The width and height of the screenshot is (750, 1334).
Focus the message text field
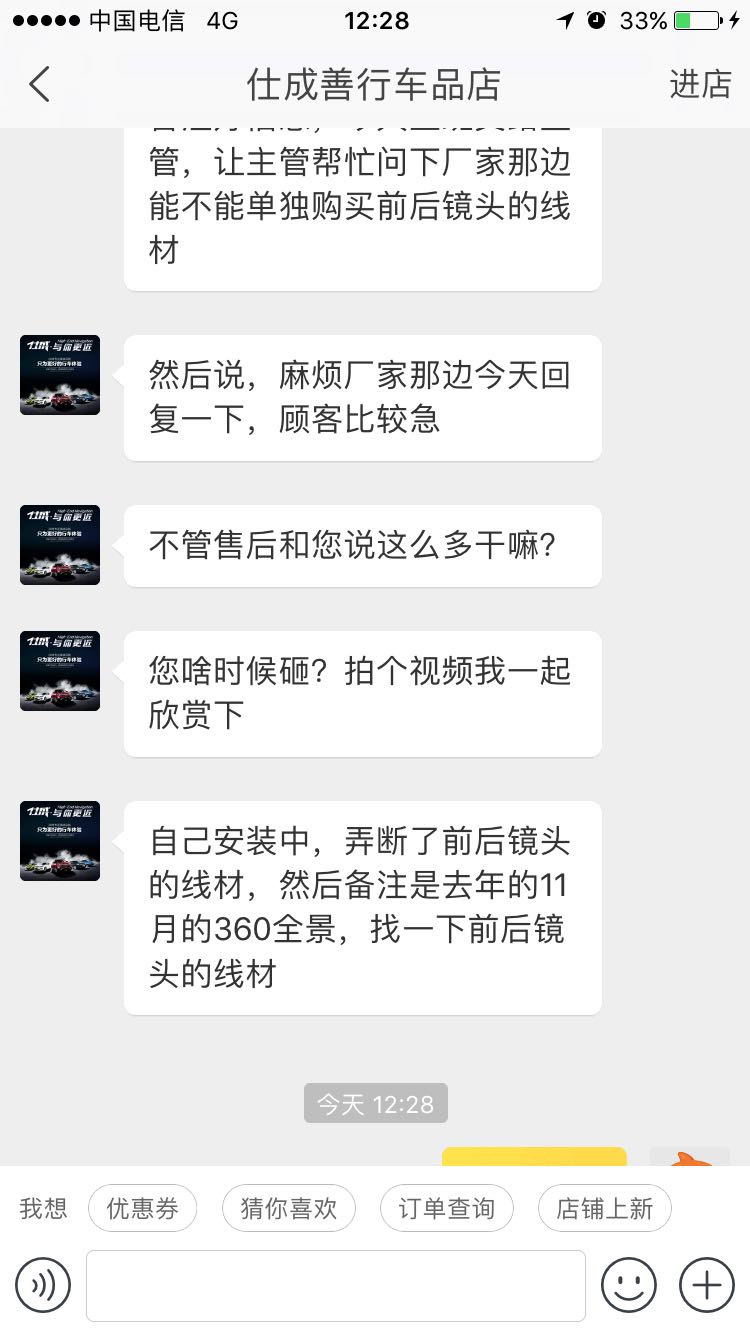coord(335,1285)
